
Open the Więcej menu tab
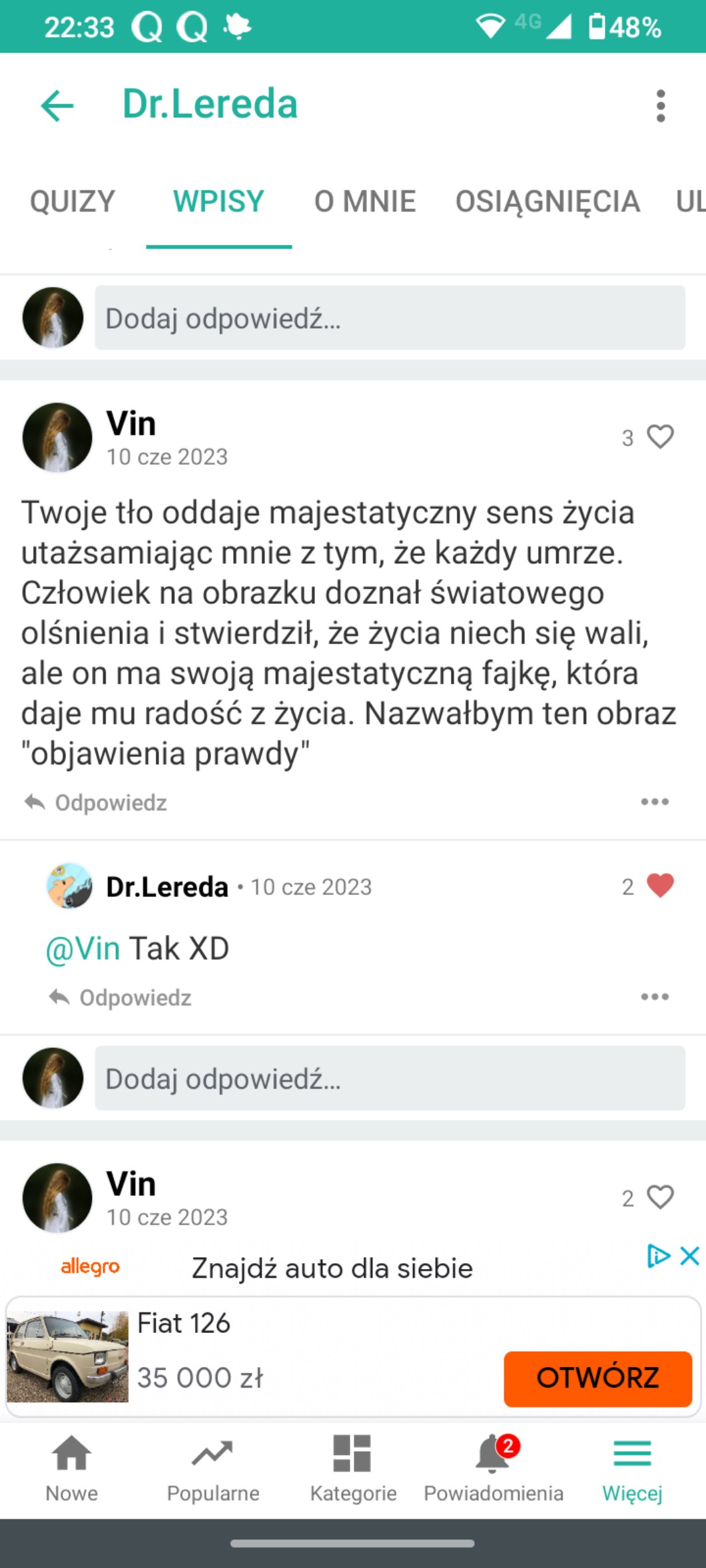(x=632, y=1468)
